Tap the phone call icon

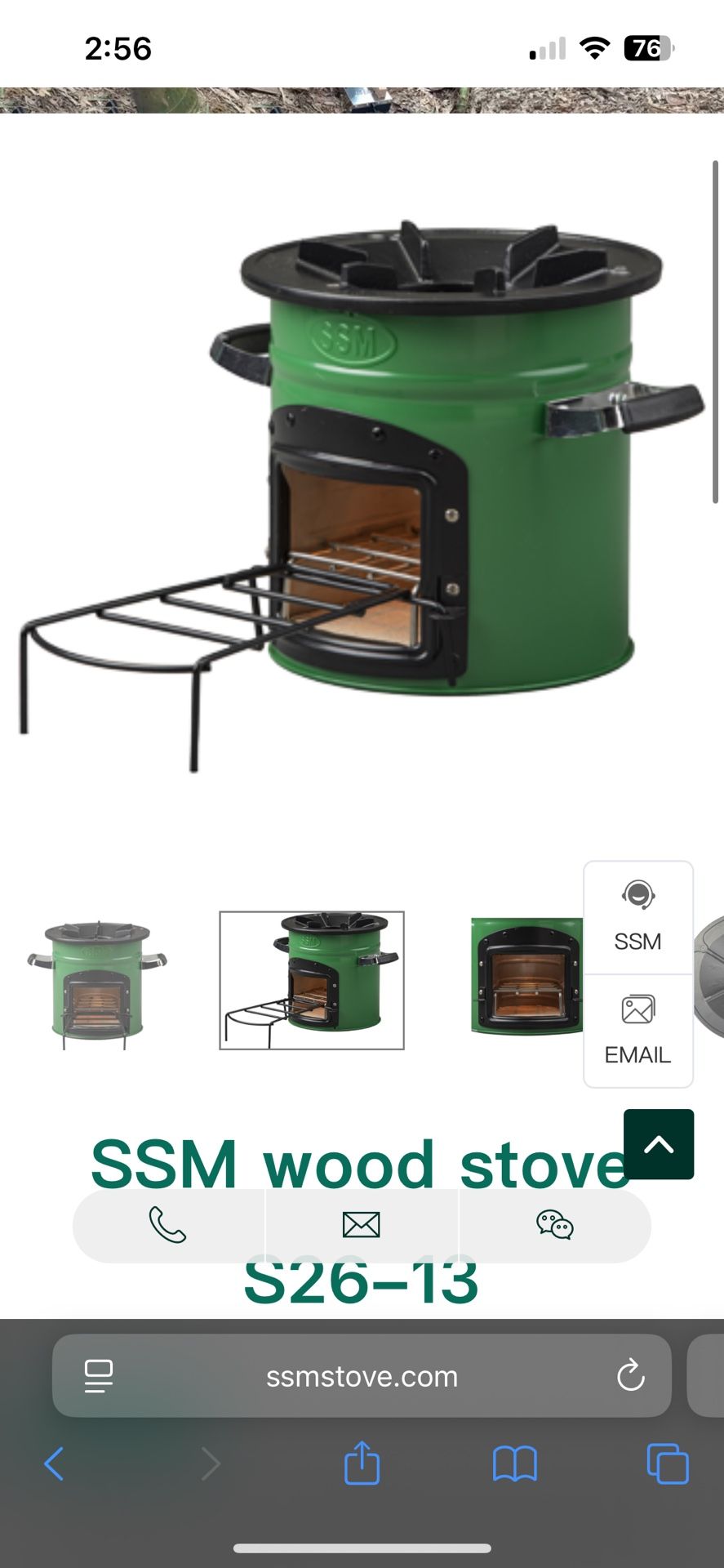click(x=168, y=1224)
